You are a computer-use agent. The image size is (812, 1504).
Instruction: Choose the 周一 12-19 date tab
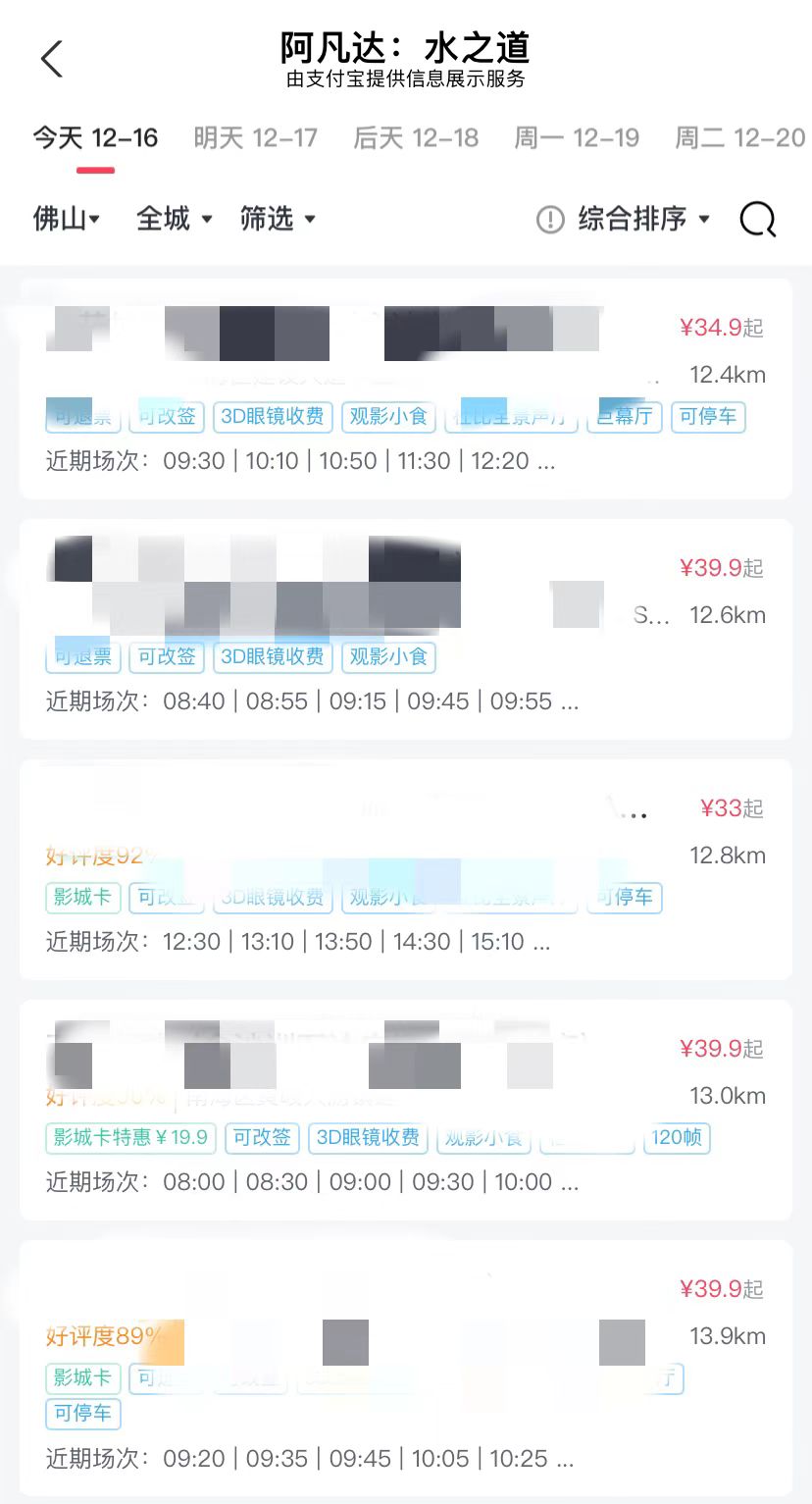pyautogui.click(x=577, y=137)
